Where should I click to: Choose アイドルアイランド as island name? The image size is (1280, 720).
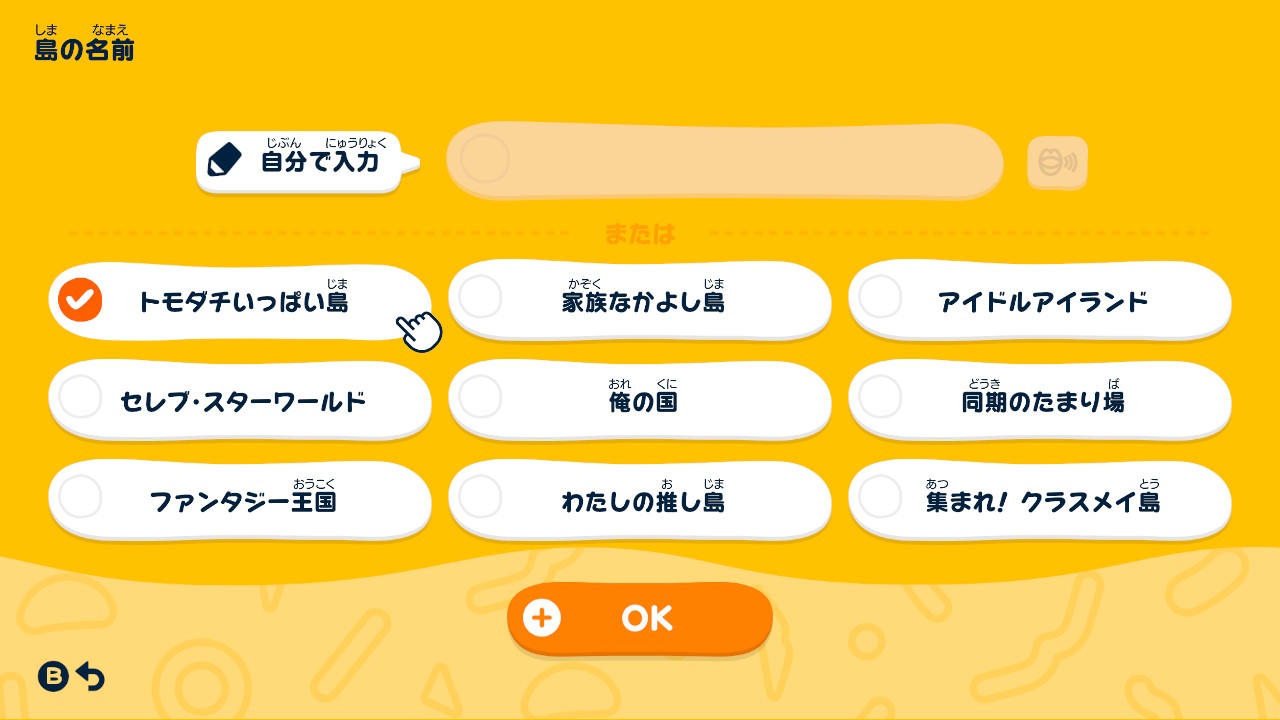click(1040, 301)
